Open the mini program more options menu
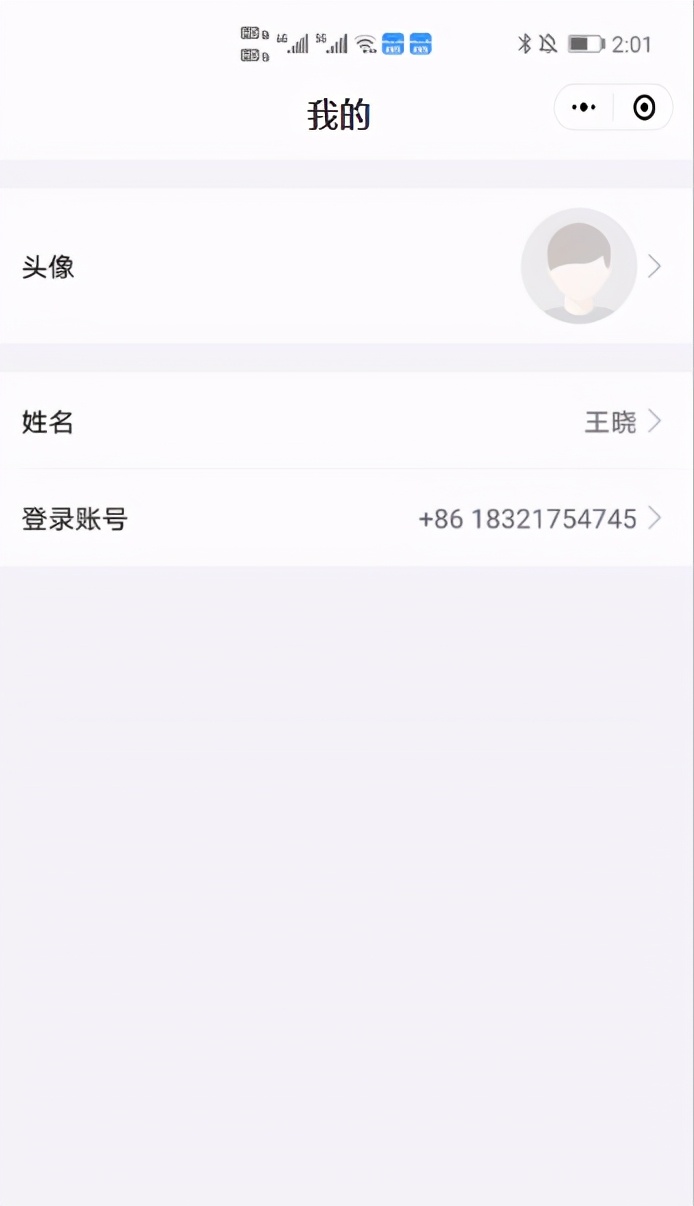 pyautogui.click(x=584, y=107)
